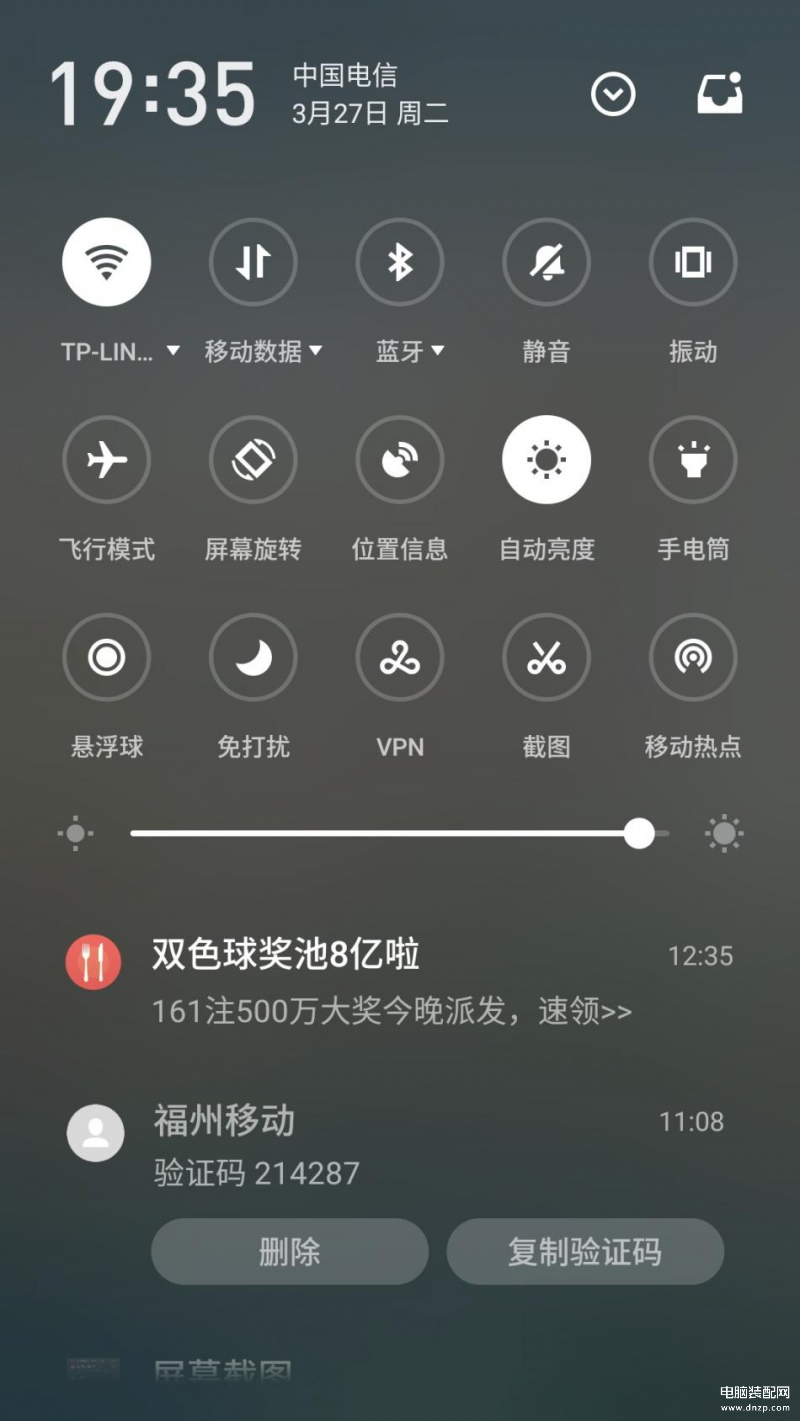Viewport: 800px width, 1421px height.
Task: Enable 移动数据 mobile data
Action: pos(253,262)
